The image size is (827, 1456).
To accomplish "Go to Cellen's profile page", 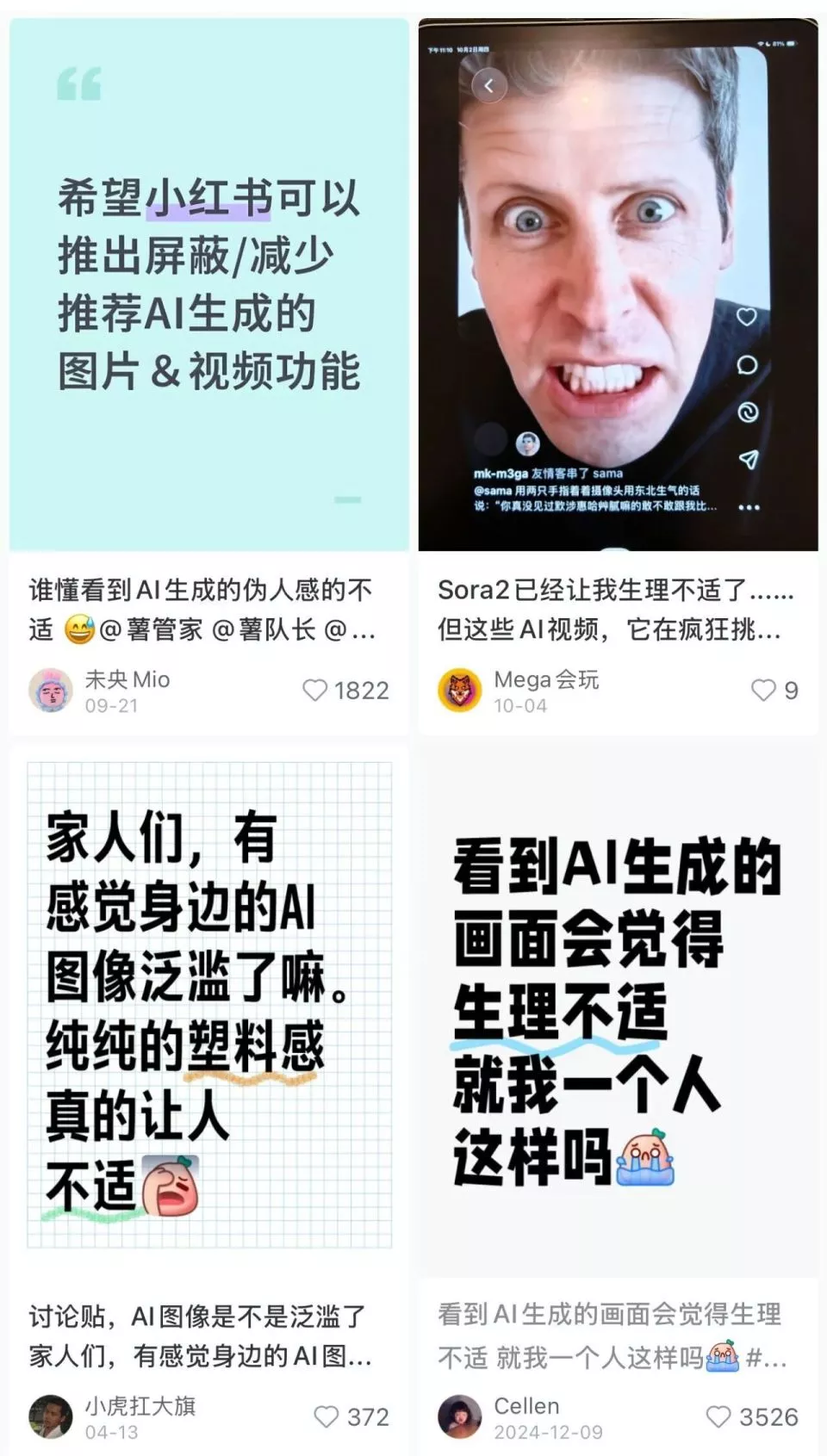I will pos(460,1416).
